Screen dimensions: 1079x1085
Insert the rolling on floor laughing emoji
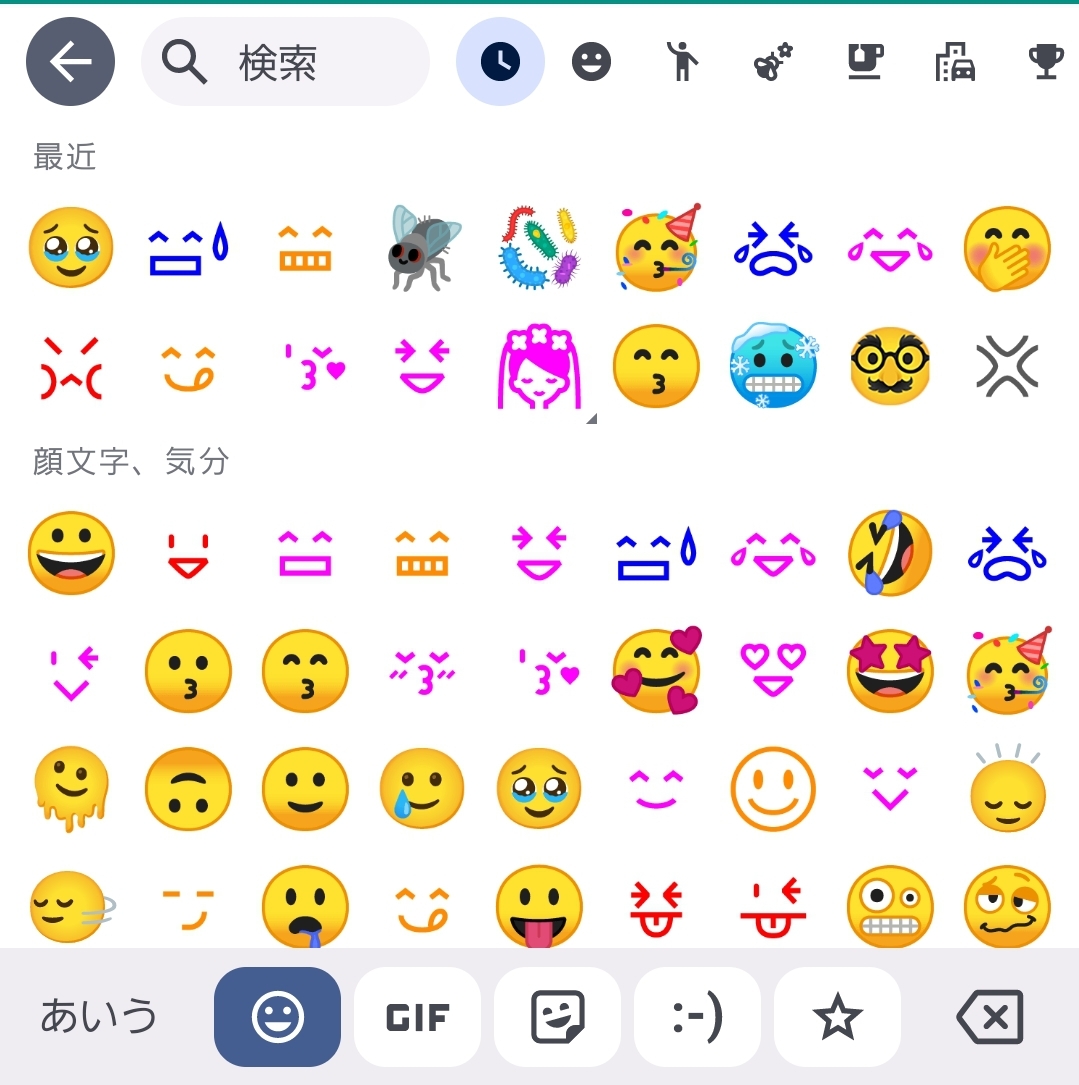889,552
